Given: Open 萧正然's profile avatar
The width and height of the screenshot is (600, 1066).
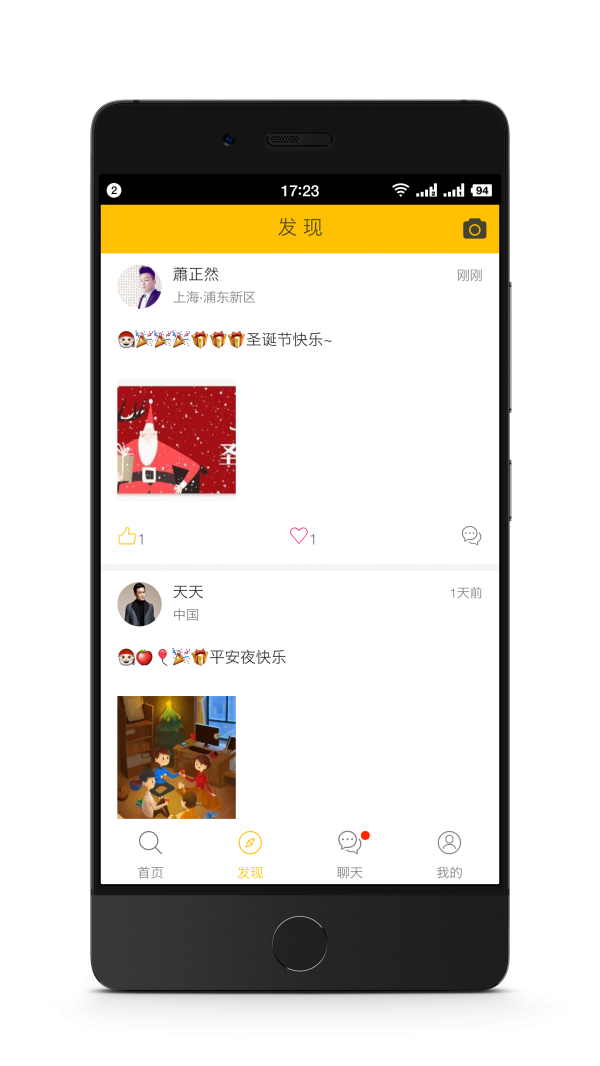Looking at the screenshot, I should click(139, 286).
